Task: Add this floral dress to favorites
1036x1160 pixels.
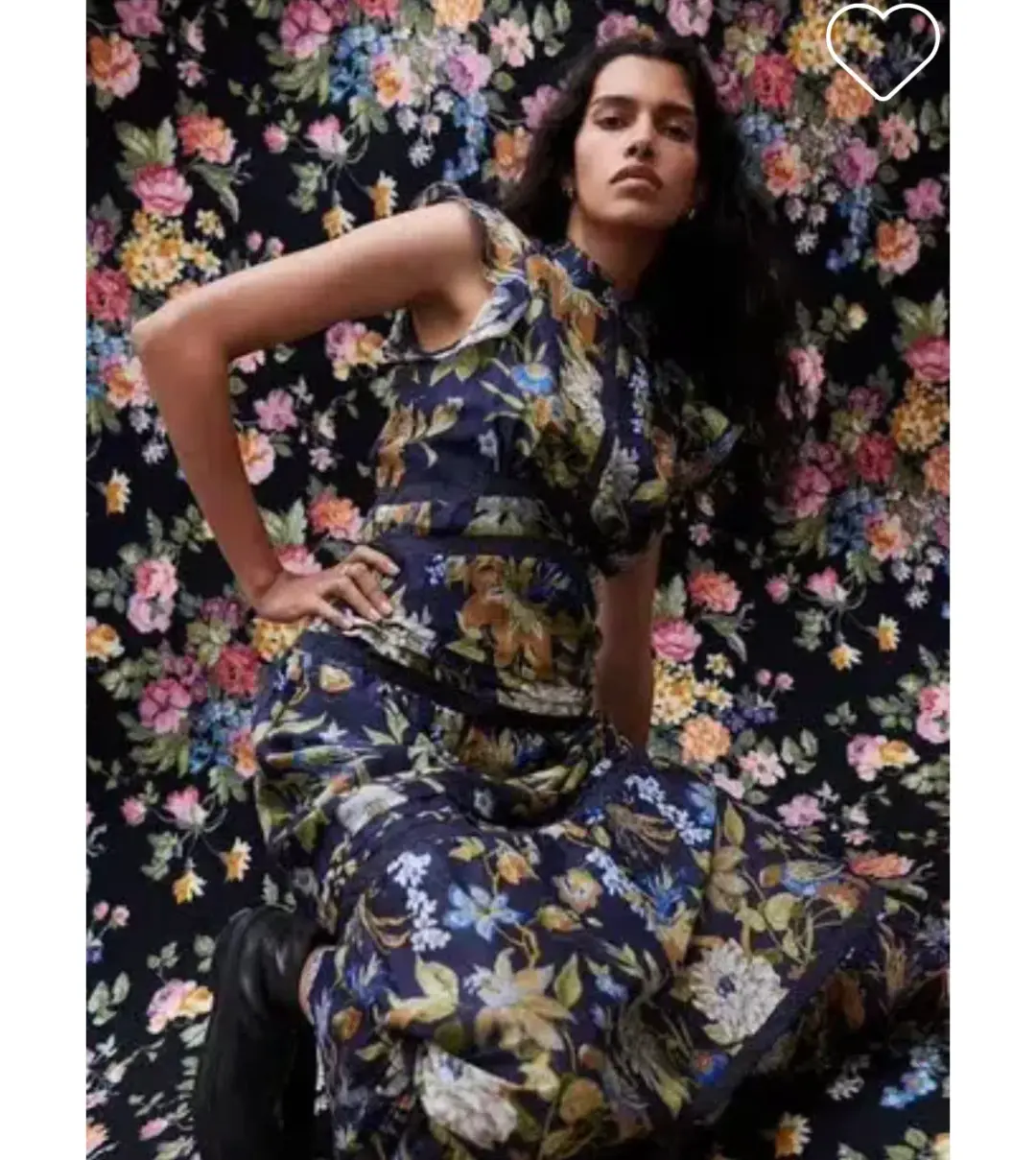Action: [x=883, y=51]
